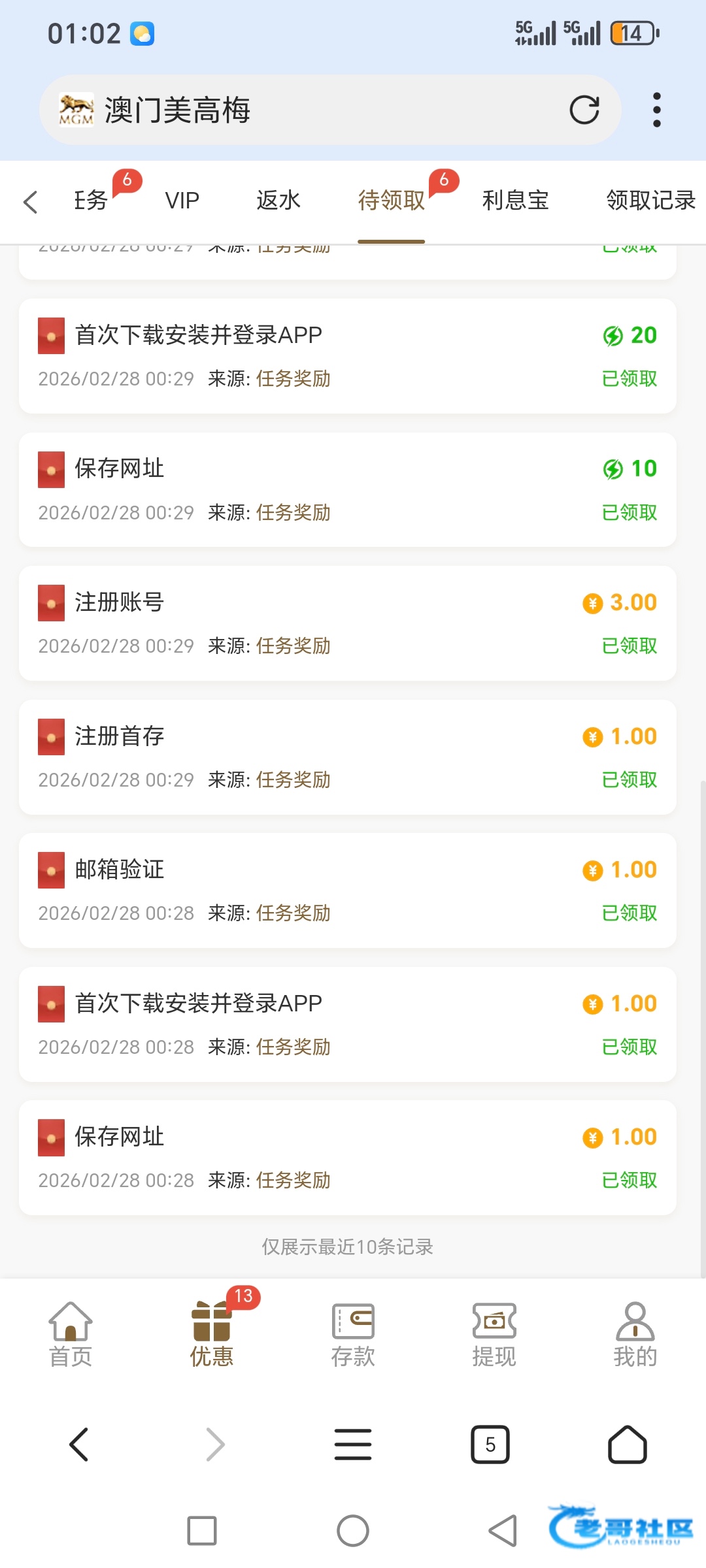Open the browser hamburger menu
Screen dimensions: 706x1568
[x=353, y=1444]
